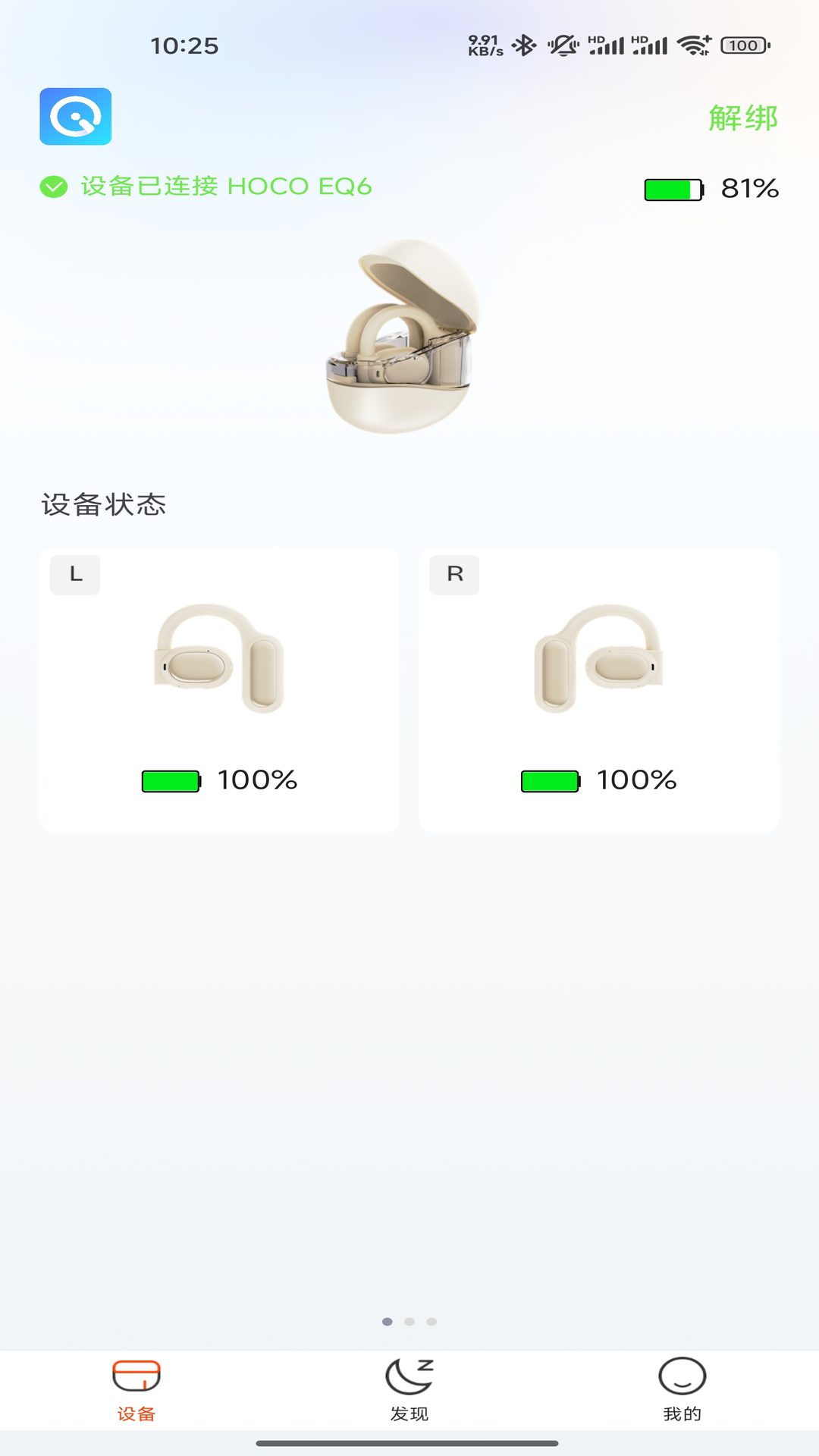Switch to the 我的 tab
This screenshot has width=819, height=1456.
click(x=681, y=1395)
